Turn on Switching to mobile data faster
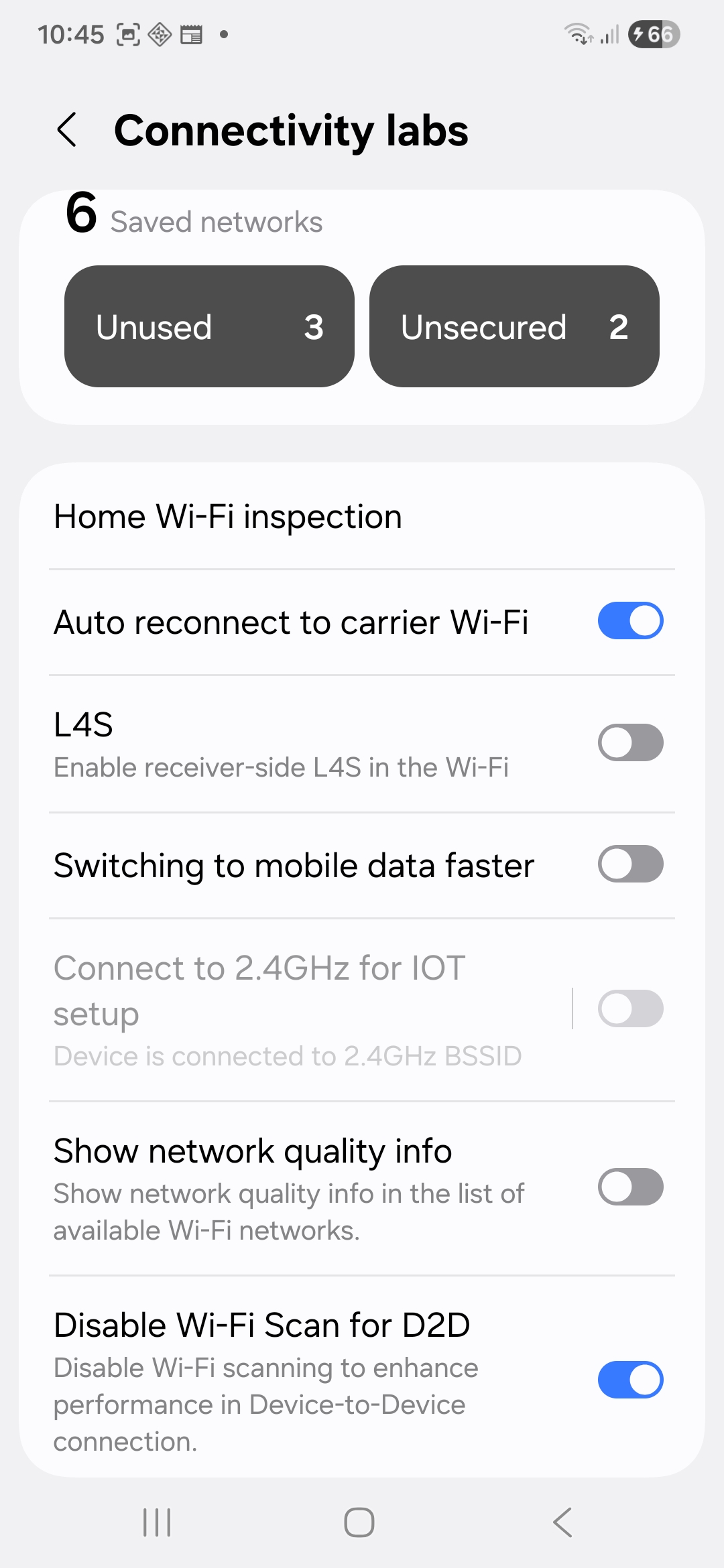This screenshot has width=724, height=1568. [x=630, y=864]
